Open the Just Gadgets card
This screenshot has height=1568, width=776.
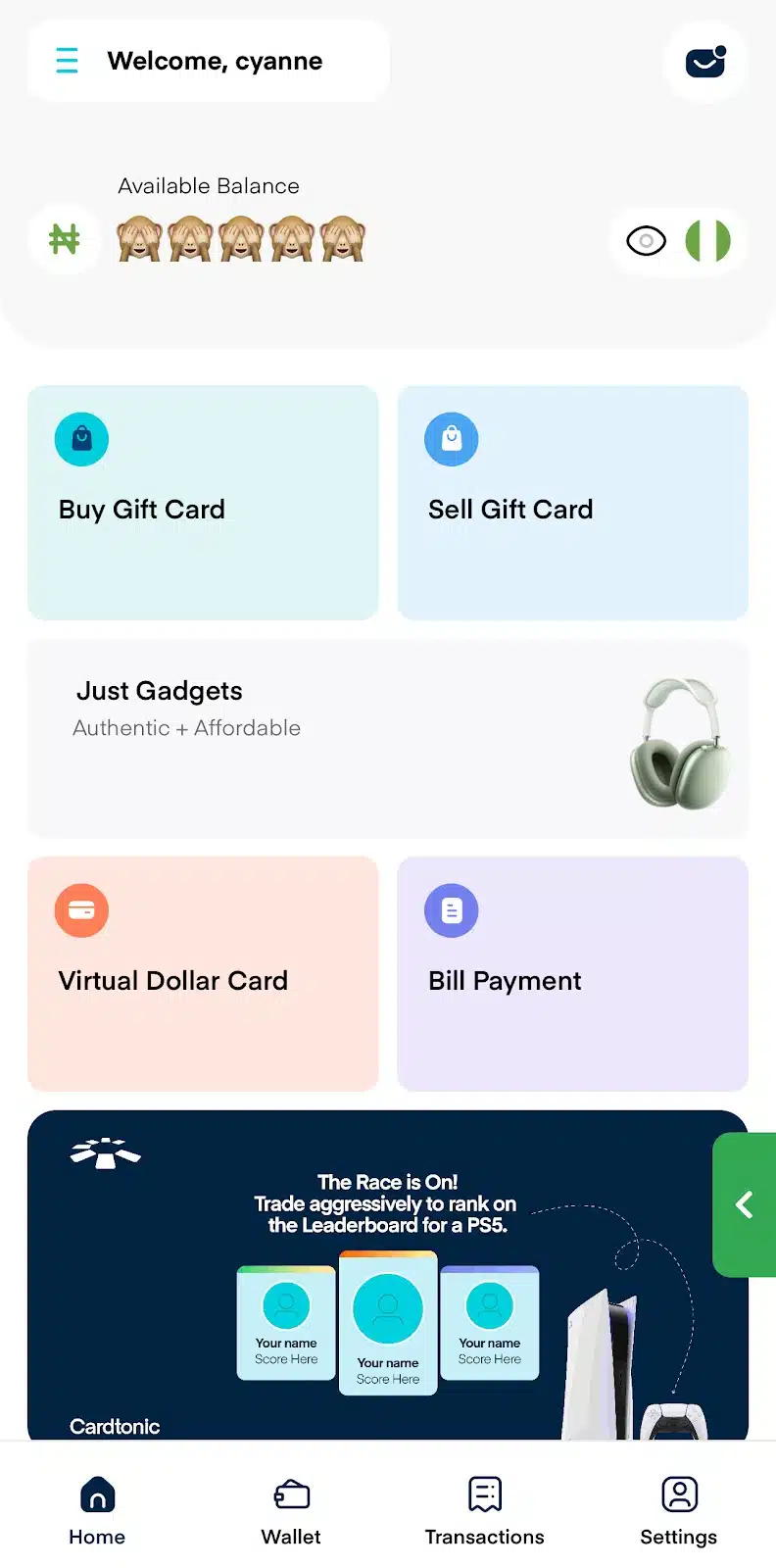(388, 739)
